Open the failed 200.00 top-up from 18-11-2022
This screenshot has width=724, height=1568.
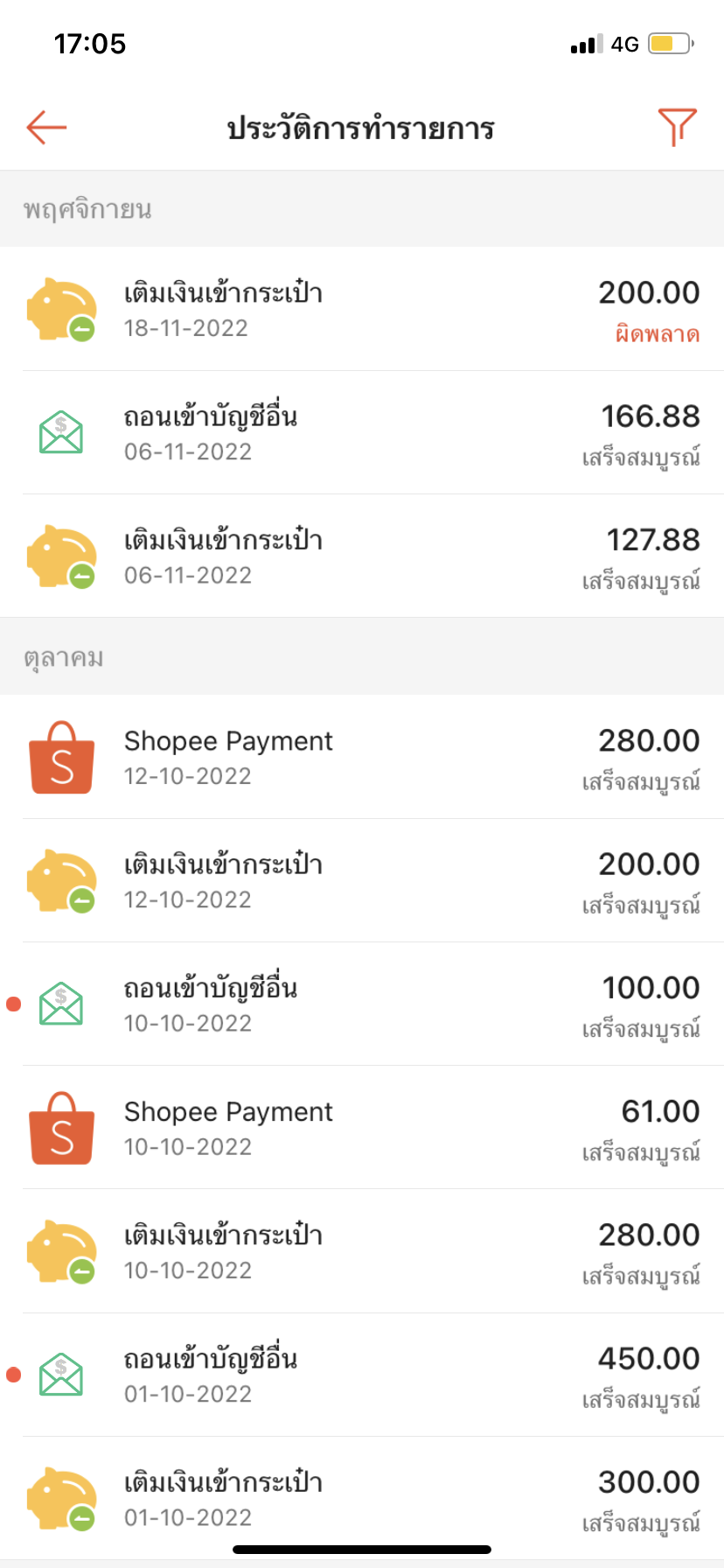pos(362,309)
